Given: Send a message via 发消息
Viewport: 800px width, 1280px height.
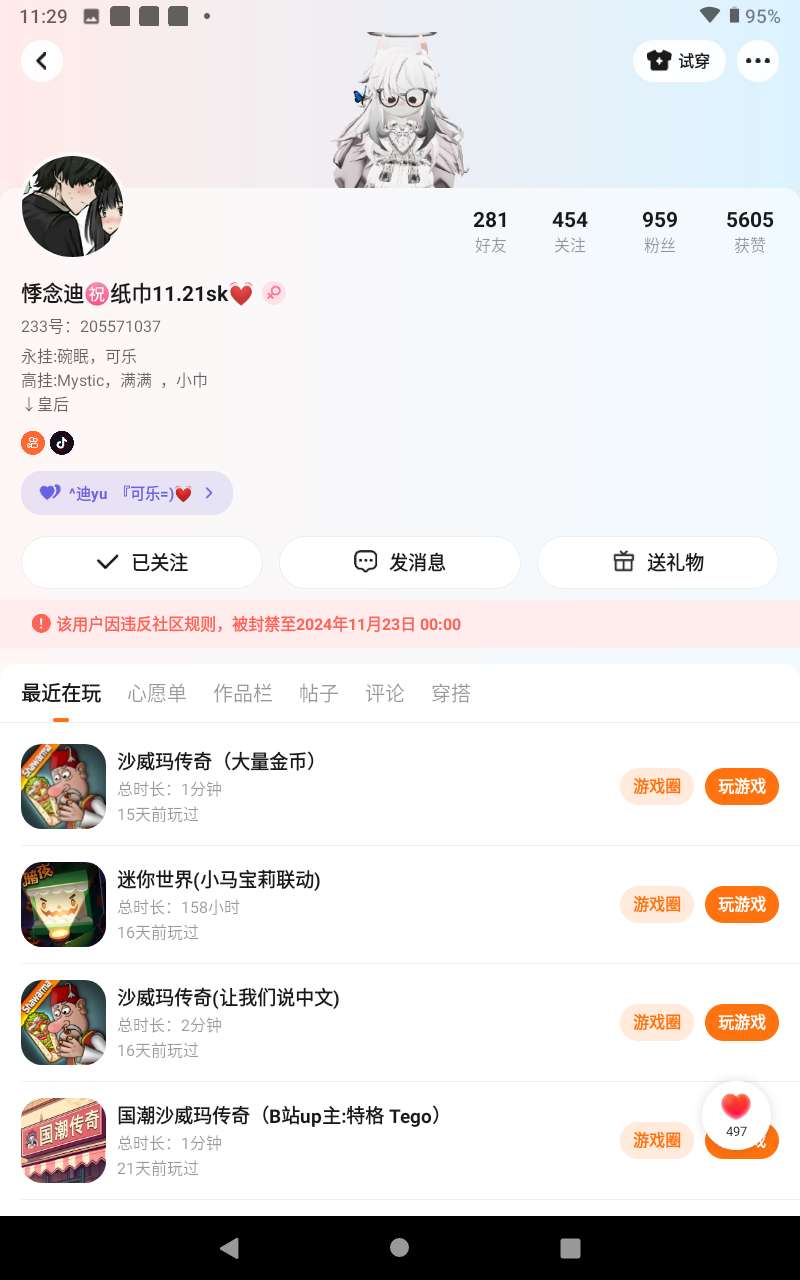Looking at the screenshot, I should click(x=400, y=562).
